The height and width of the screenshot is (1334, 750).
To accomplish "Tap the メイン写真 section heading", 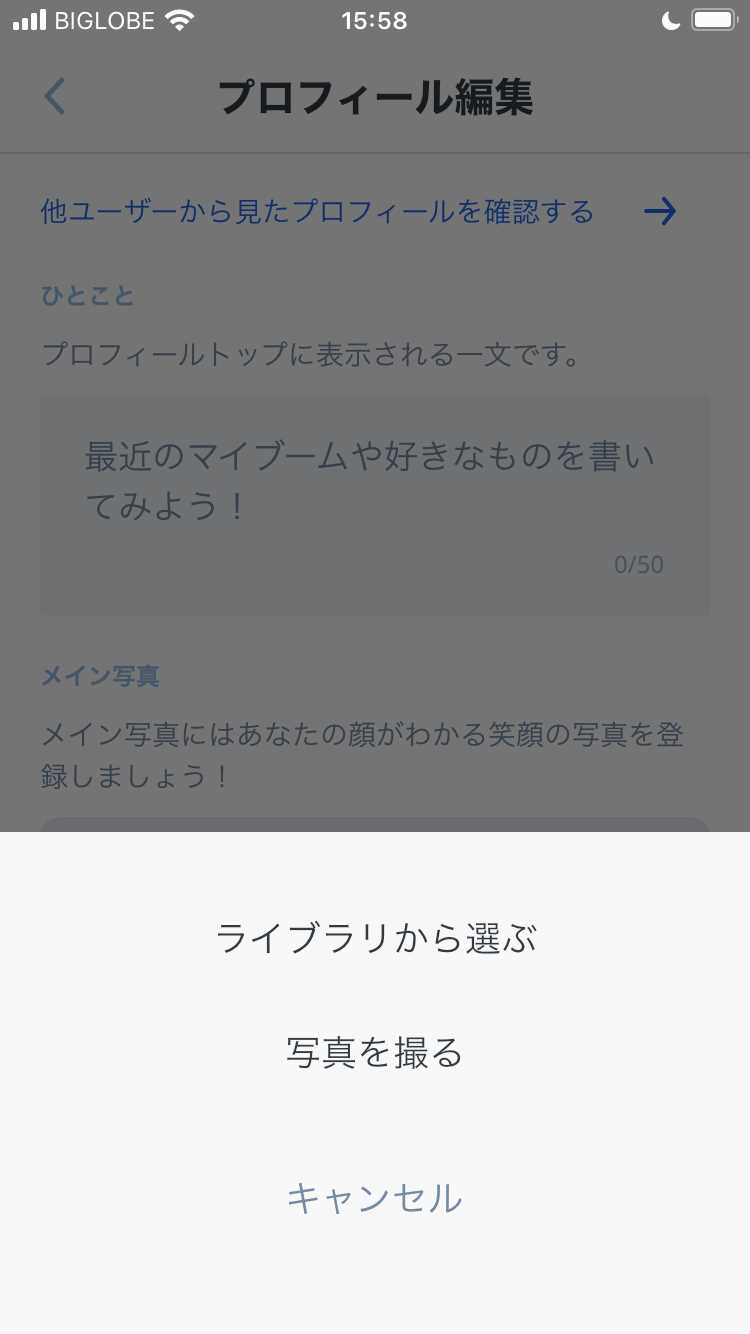I will [100, 676].
